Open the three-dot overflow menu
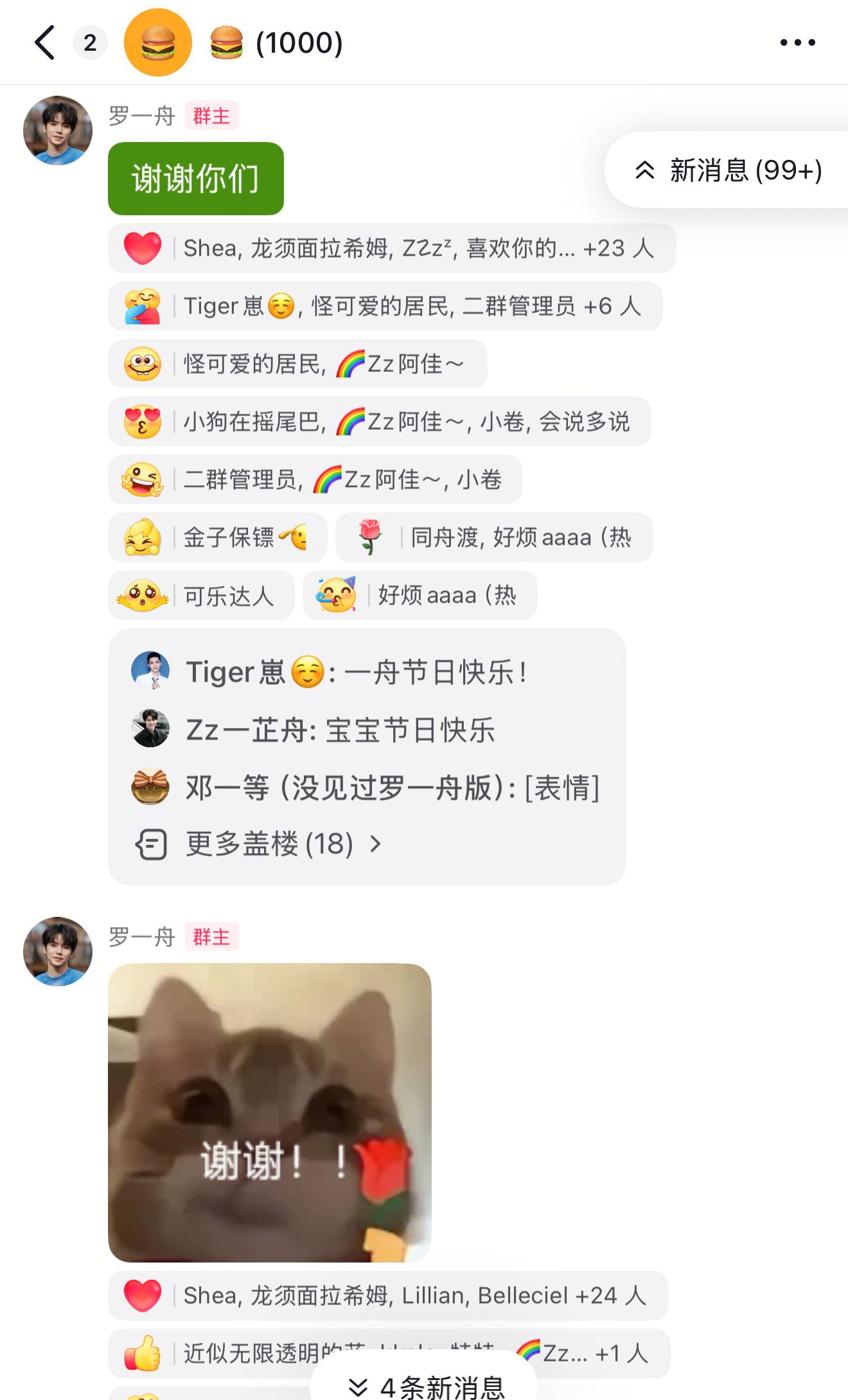 tap(797, 43)
